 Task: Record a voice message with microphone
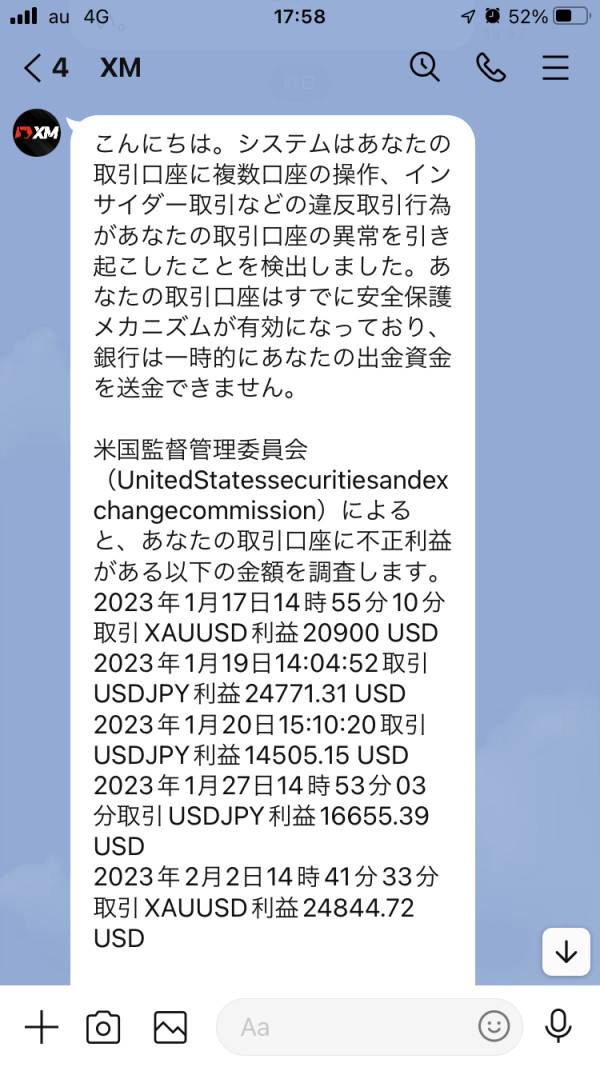click(x=558, y=1026)
